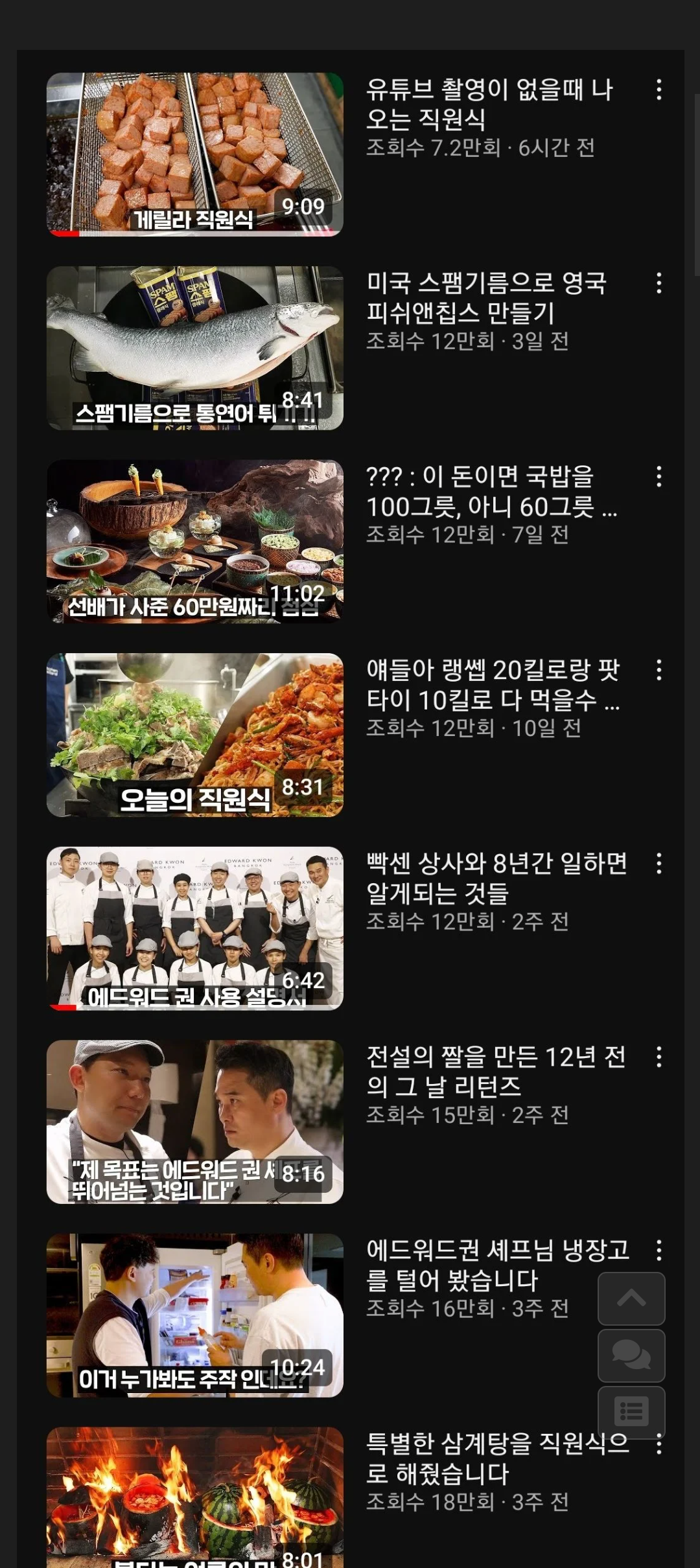Open the list view floating button

(631, 1411)
